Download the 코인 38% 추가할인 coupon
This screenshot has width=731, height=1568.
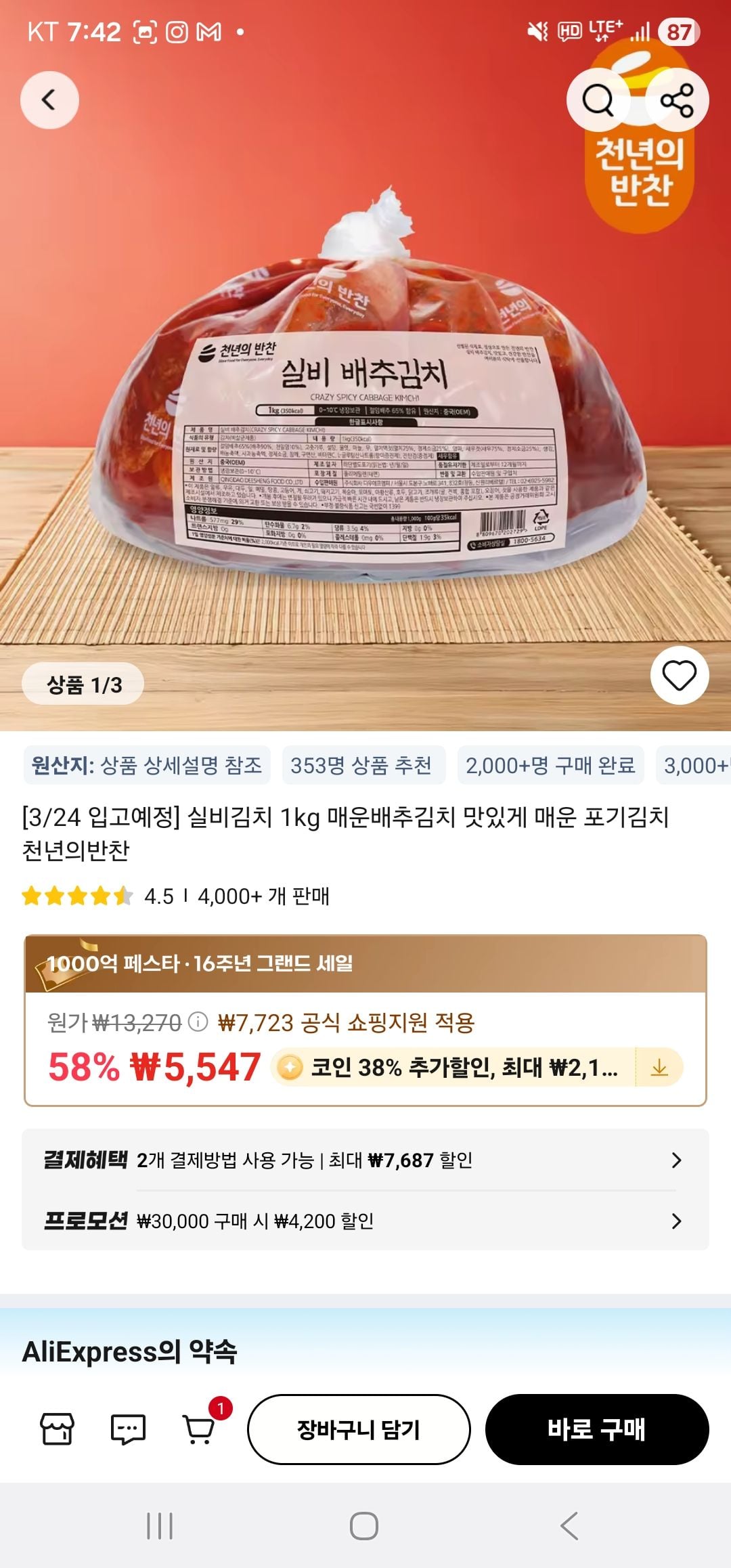[659, 1068]
